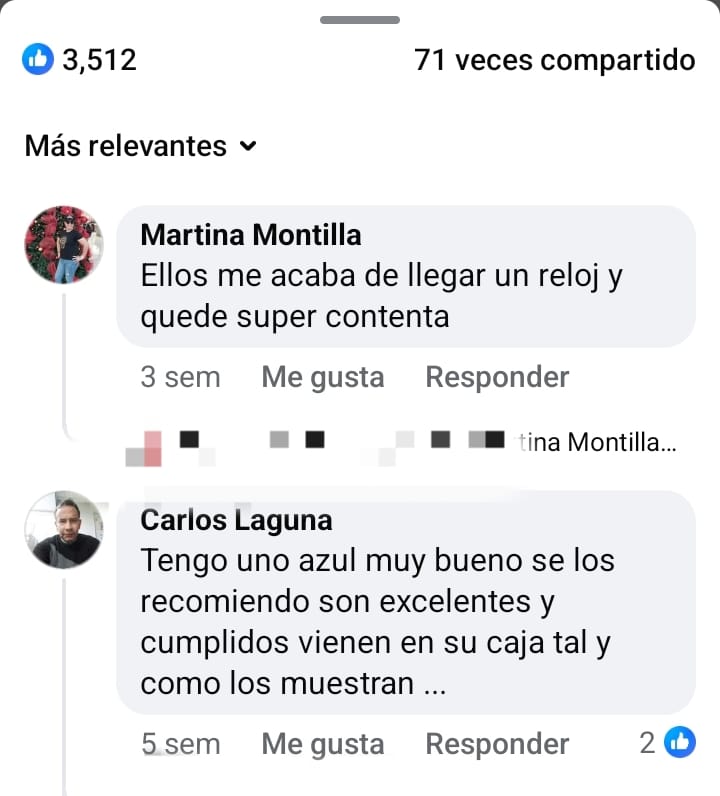View the 3,512 reactions list
Screen dimensions: 720x796
click(x=80, y=60)
